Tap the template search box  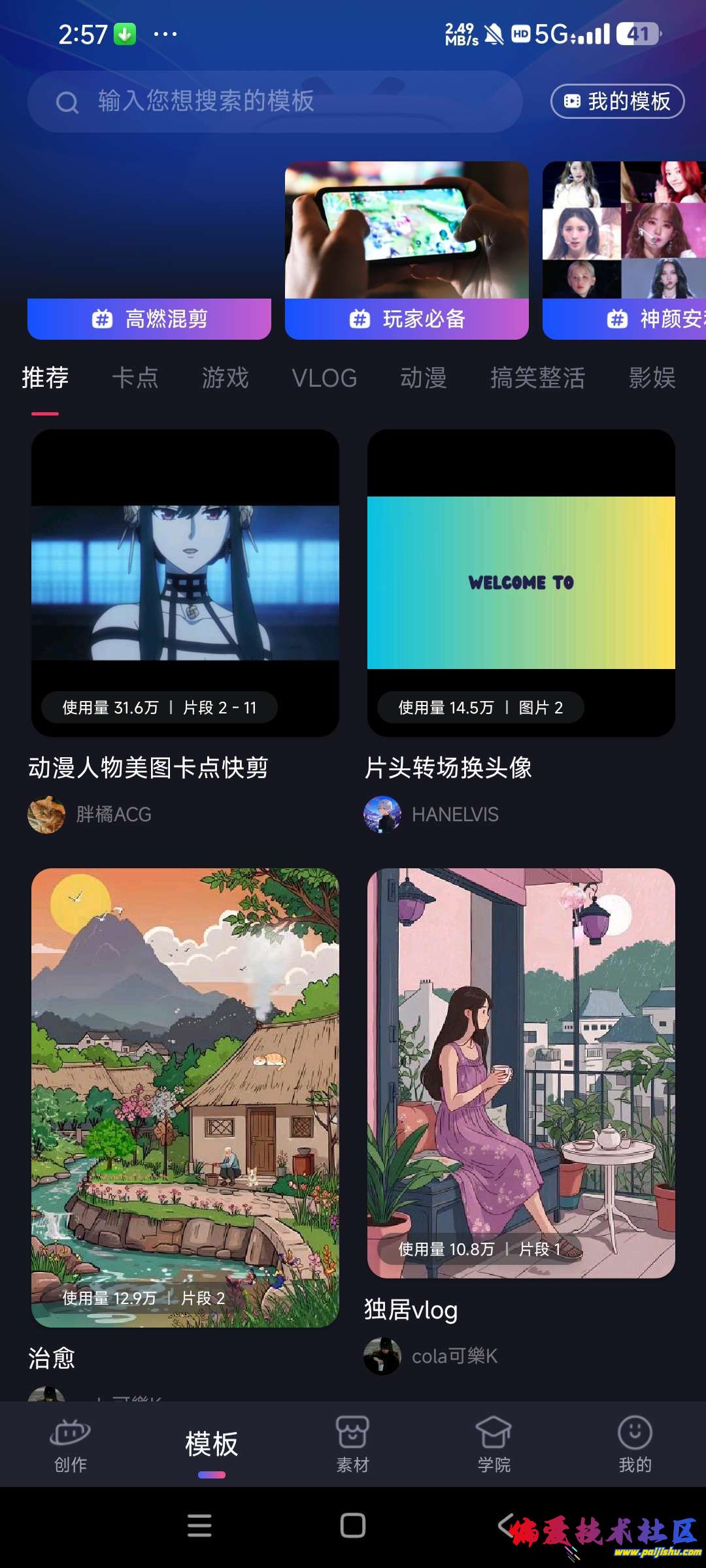click(275, 102)
